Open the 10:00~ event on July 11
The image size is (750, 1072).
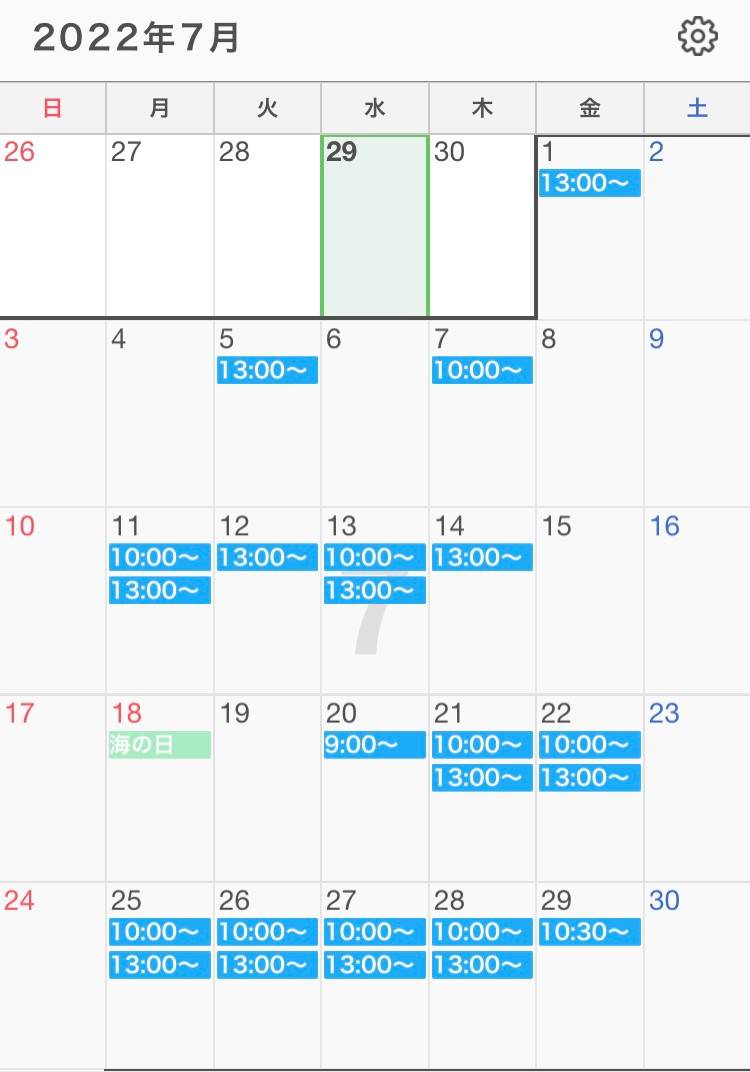pyautogui.click(x=160, y=558)
